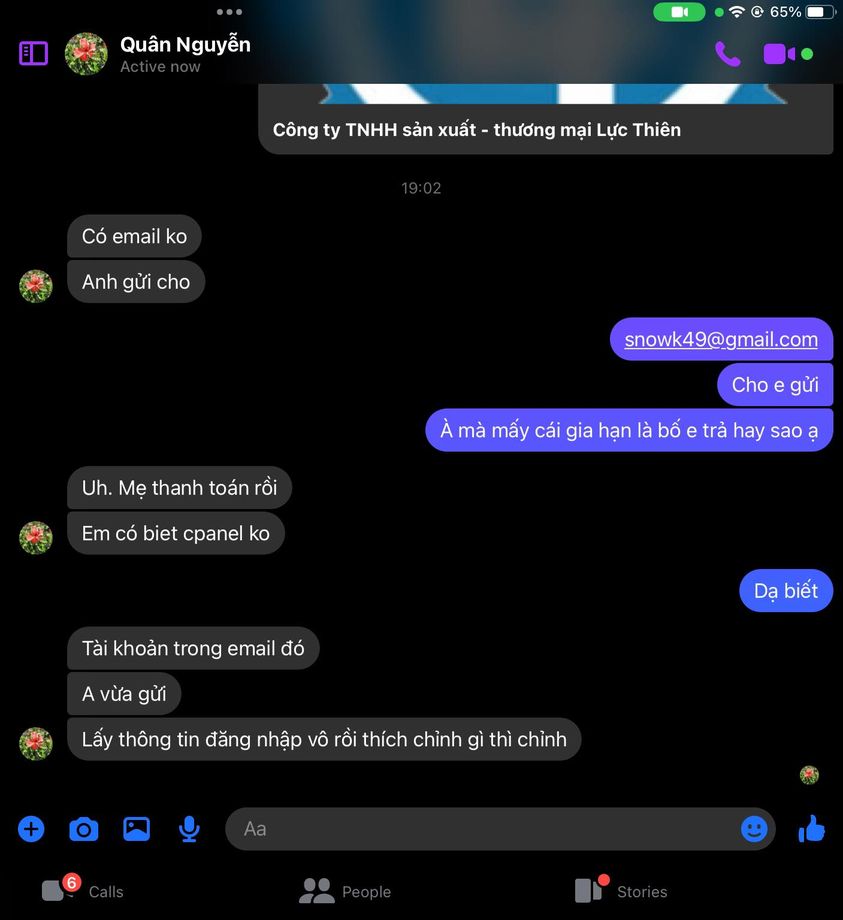Open the camera to take a photo

(83, 828)
